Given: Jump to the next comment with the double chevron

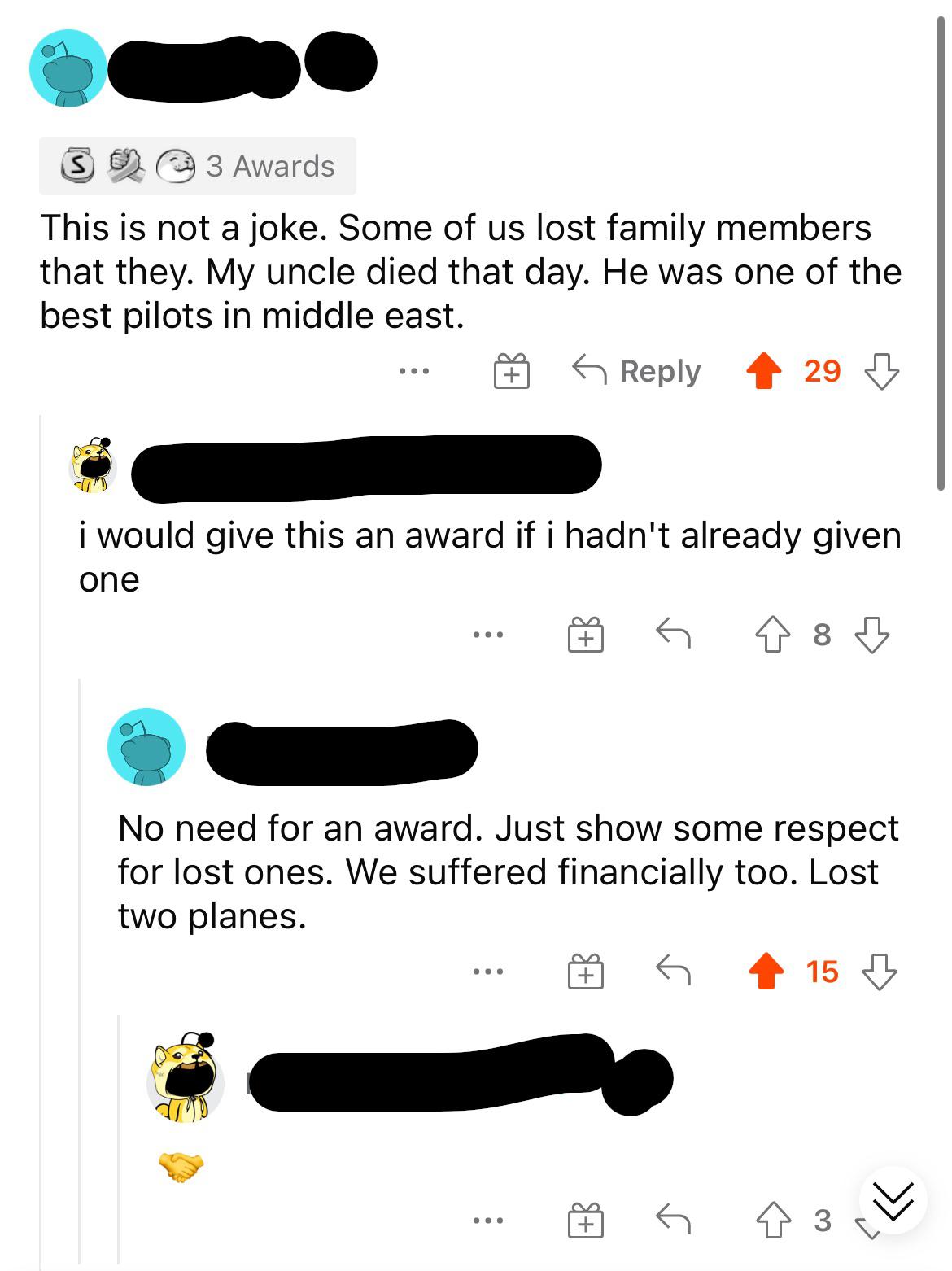Looking at the screenshot, I should pos(893,1201).
